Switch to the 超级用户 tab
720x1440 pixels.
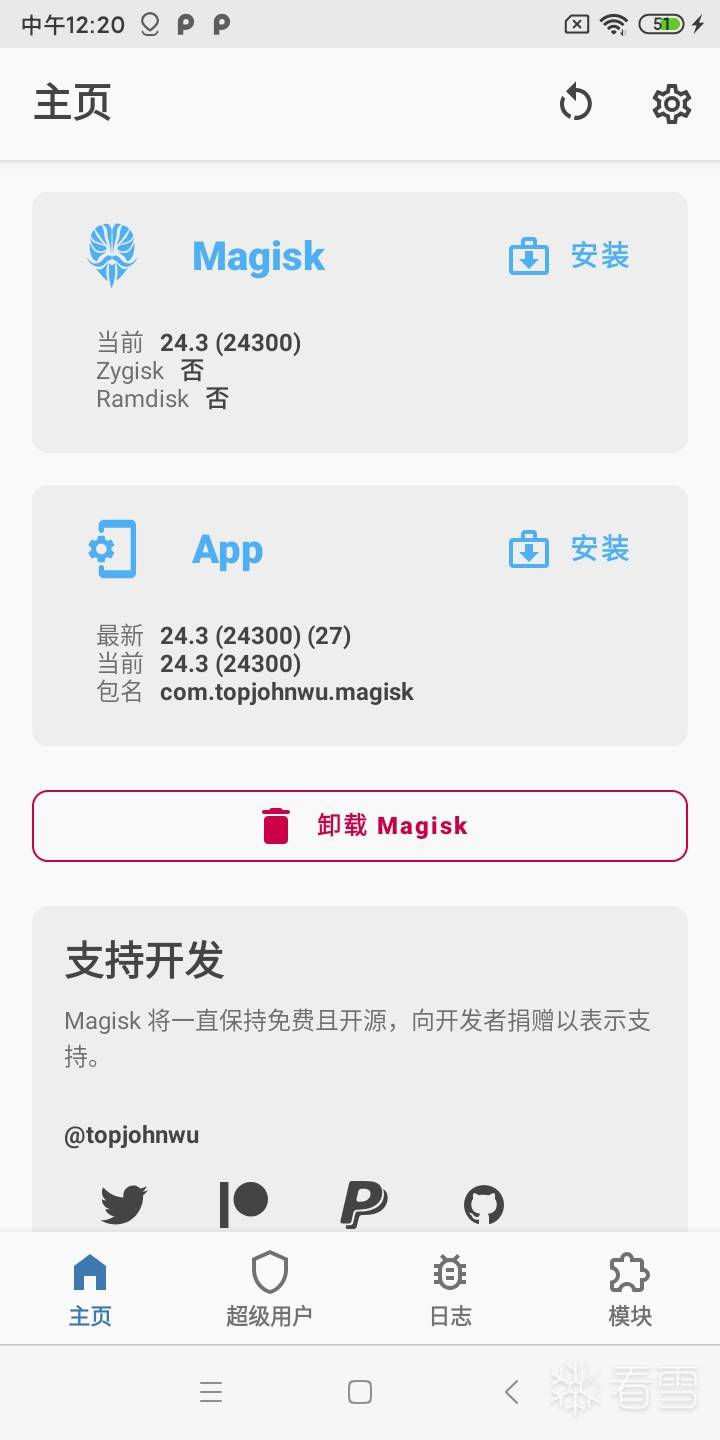(269, 1289)
